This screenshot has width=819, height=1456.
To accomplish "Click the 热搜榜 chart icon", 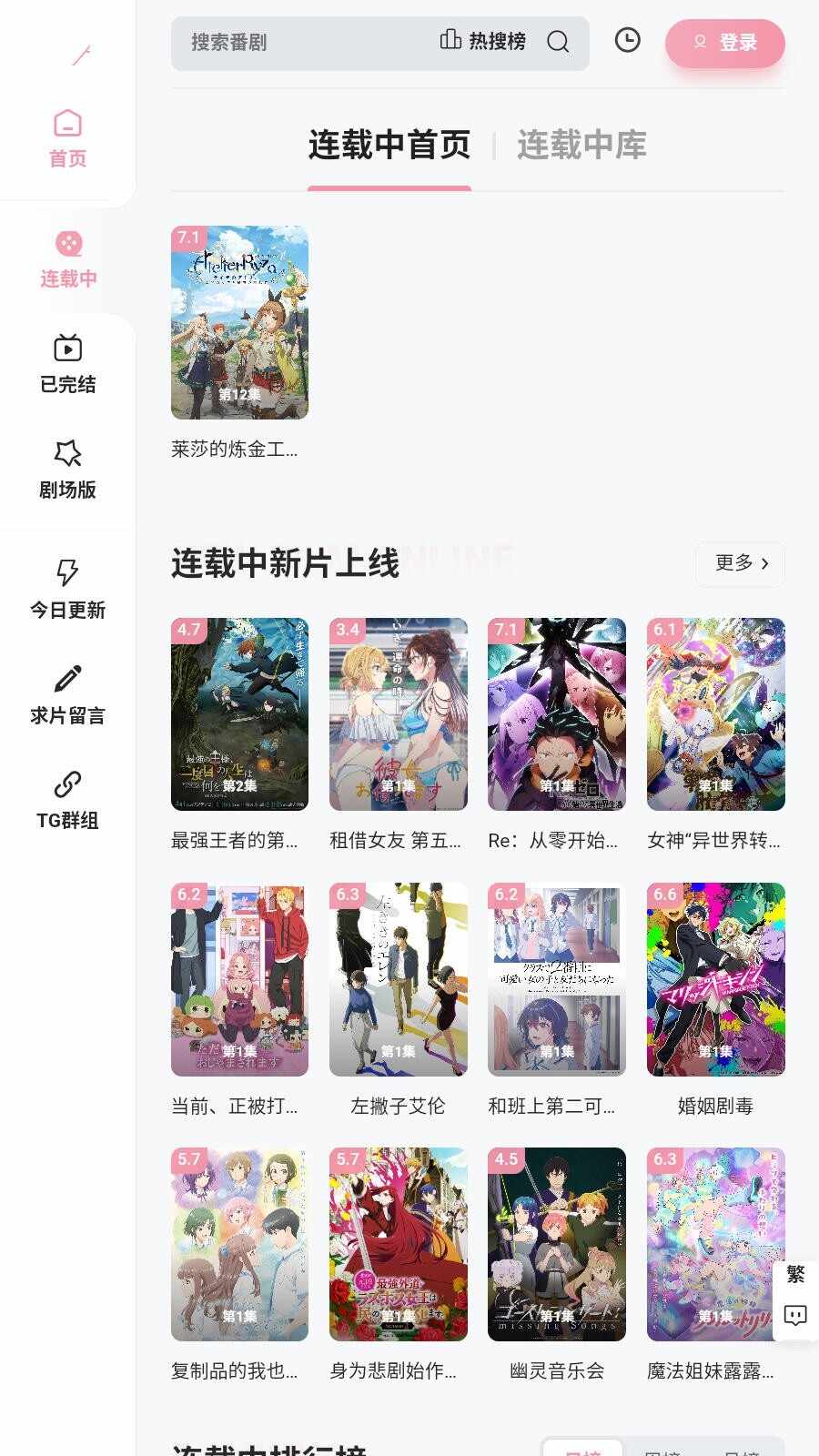I will (452, 41).
